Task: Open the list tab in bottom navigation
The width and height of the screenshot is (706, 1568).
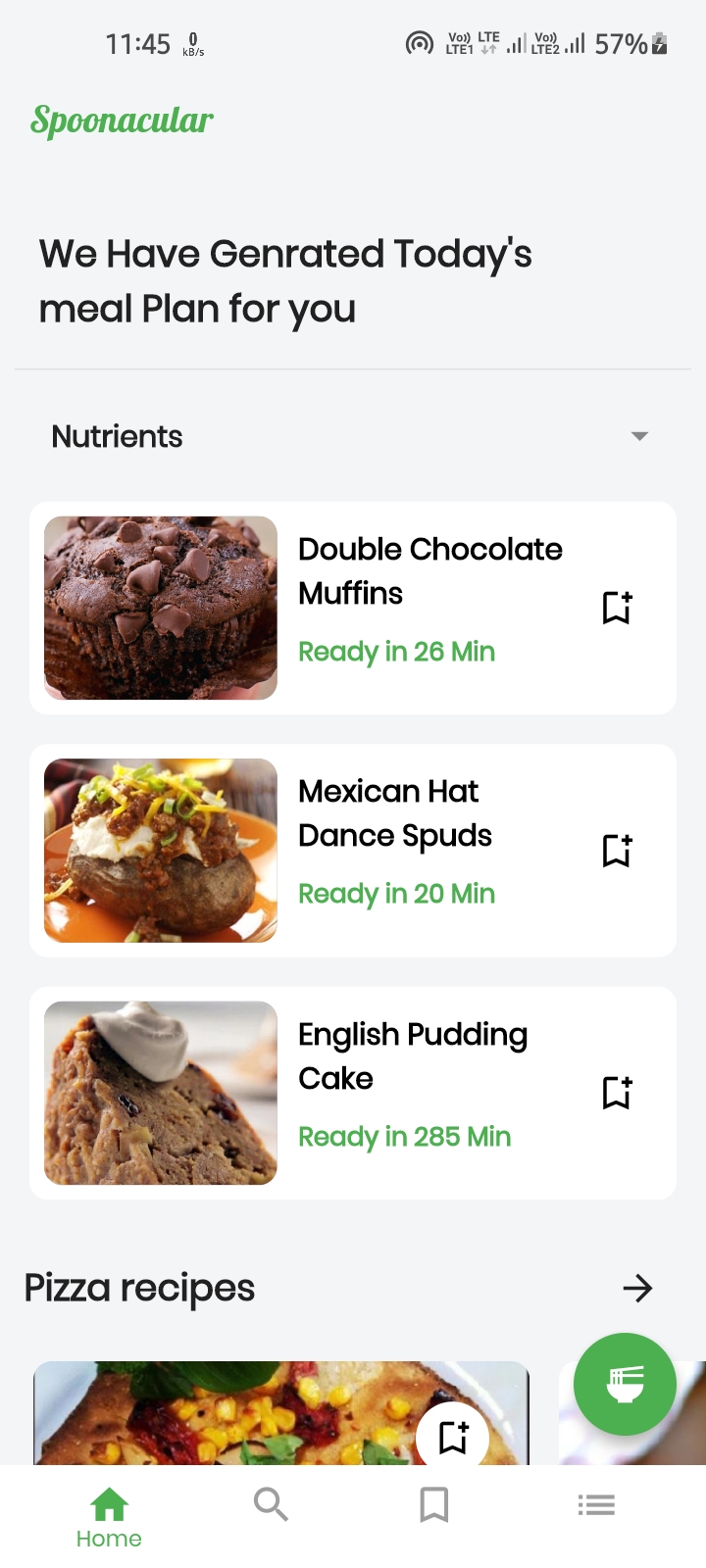Action: coord(596,1504)
